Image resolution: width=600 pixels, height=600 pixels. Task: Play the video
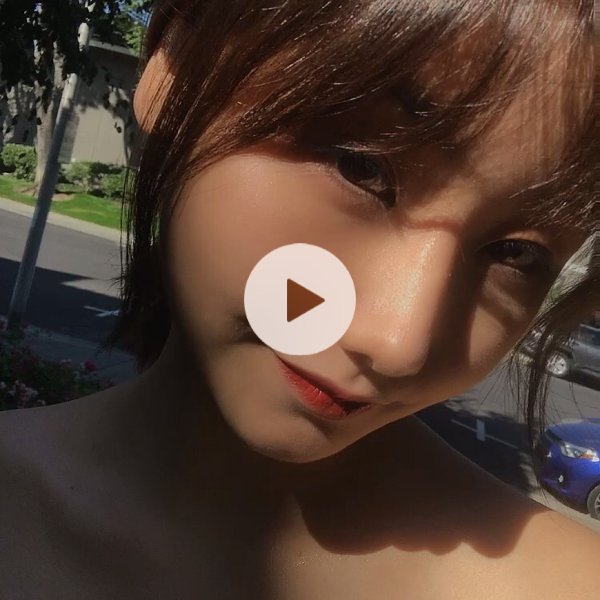coord(300,299)
